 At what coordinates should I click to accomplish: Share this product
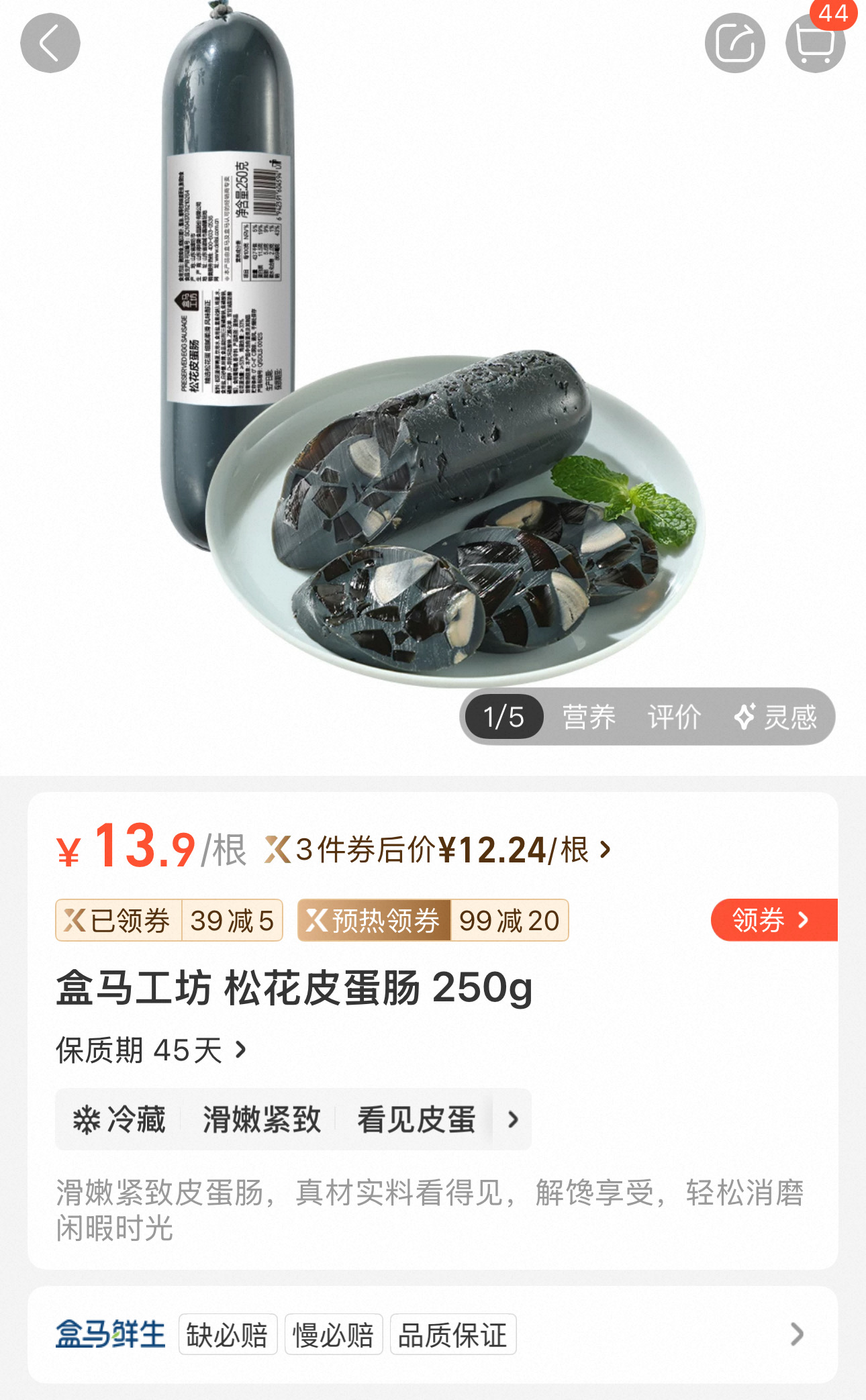[x=735, y=43]
